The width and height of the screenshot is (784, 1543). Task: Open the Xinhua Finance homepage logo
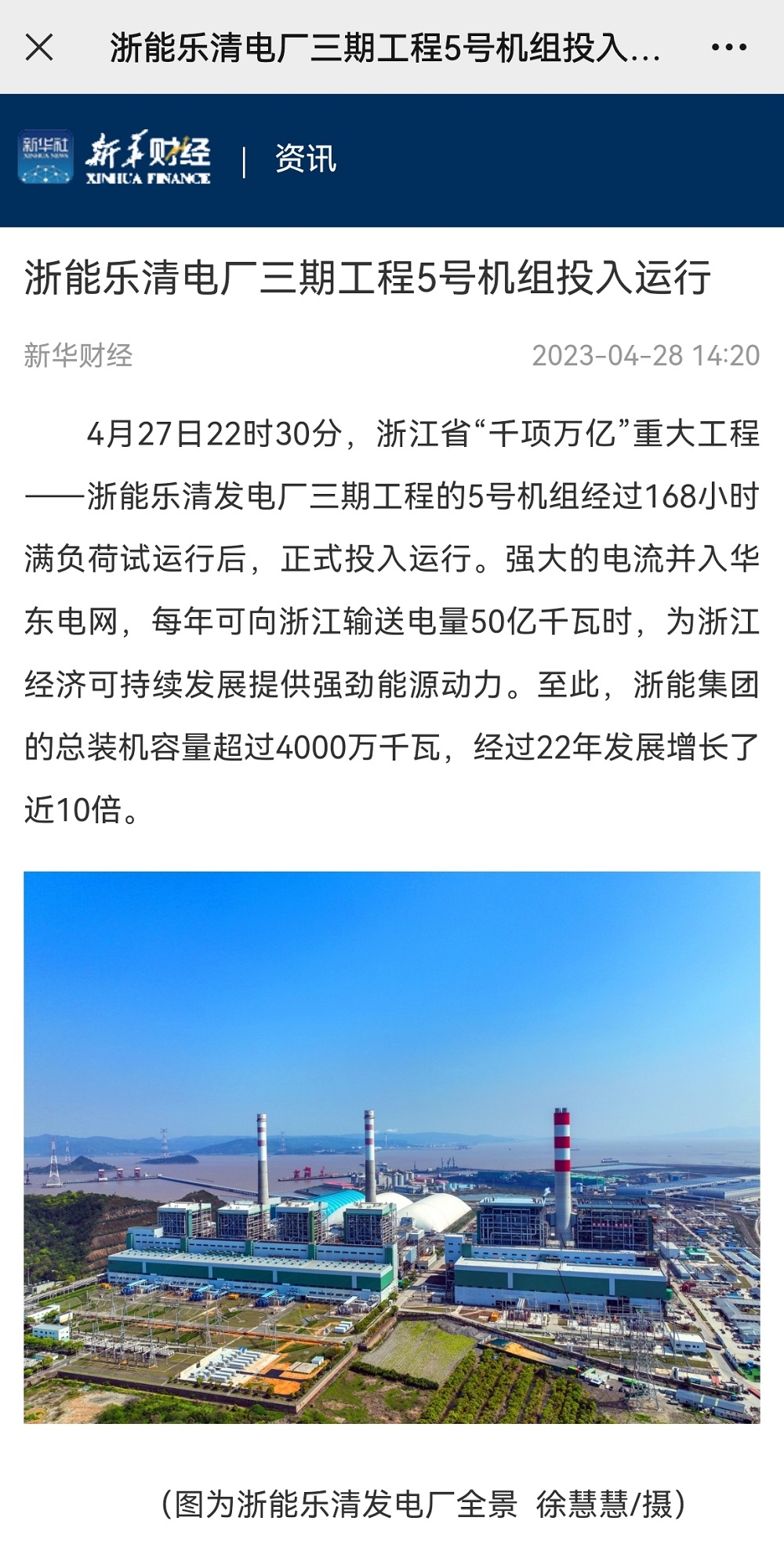click(x=115, y=159)
